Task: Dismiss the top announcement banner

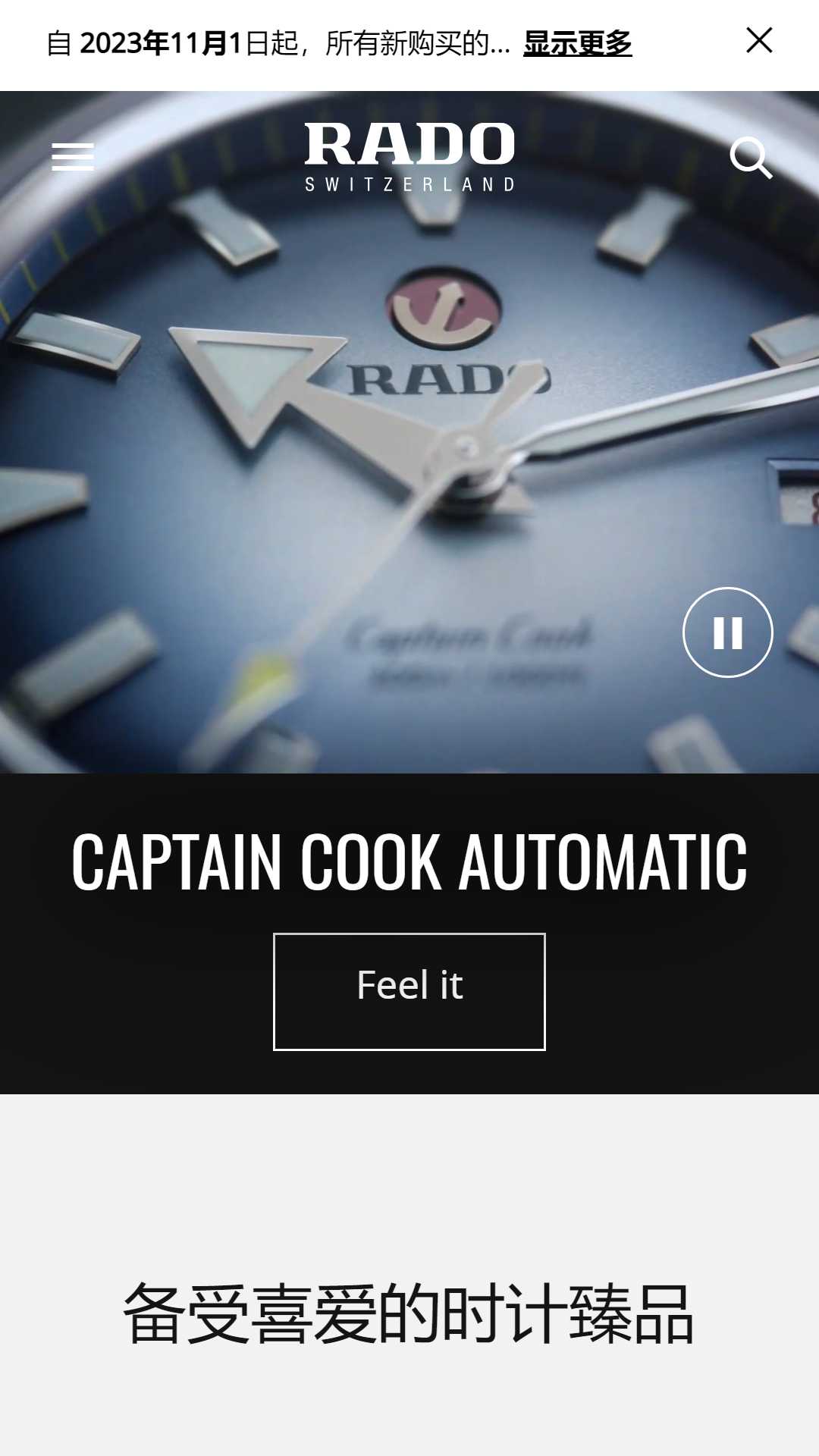Action: (759, 40)
